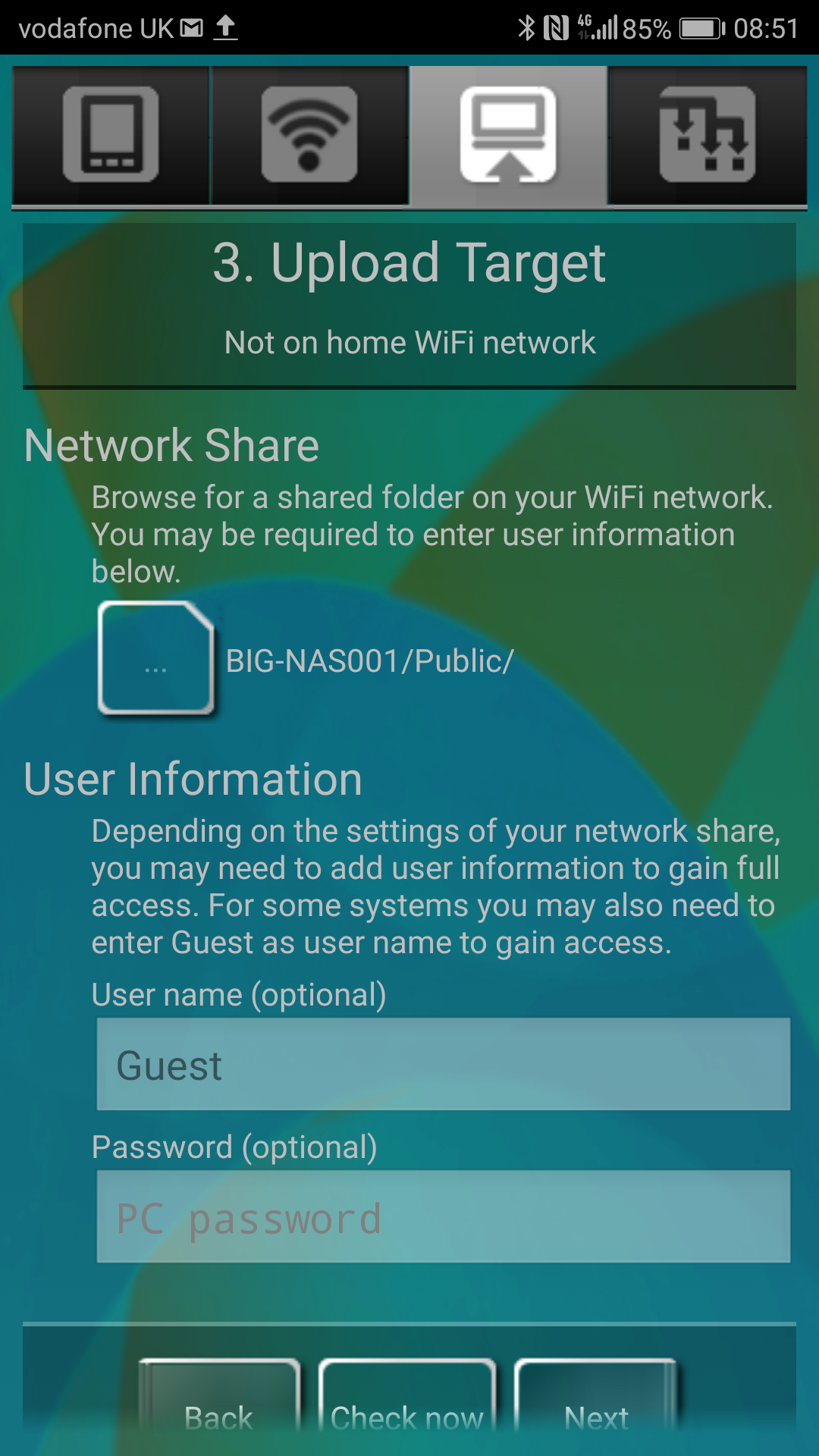This screenshot has width=819, height=1456.
Task: Switch to the device setup tab
Action: click(111, 135)
